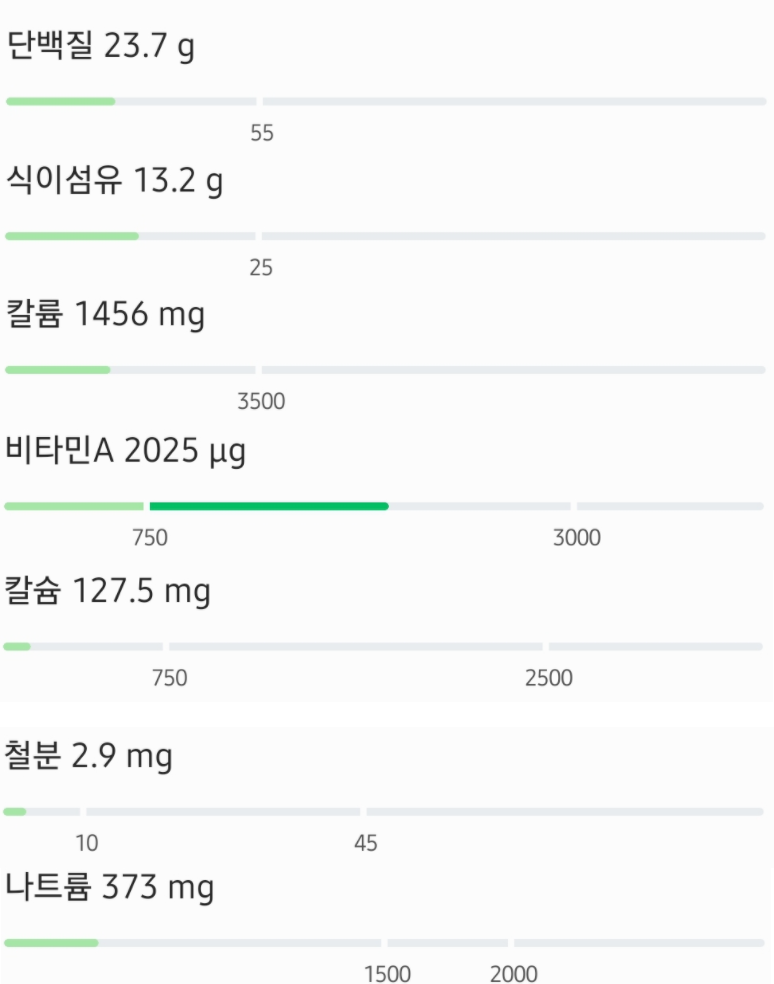Select the 25 threshold marker under fiber

[262, 268]
